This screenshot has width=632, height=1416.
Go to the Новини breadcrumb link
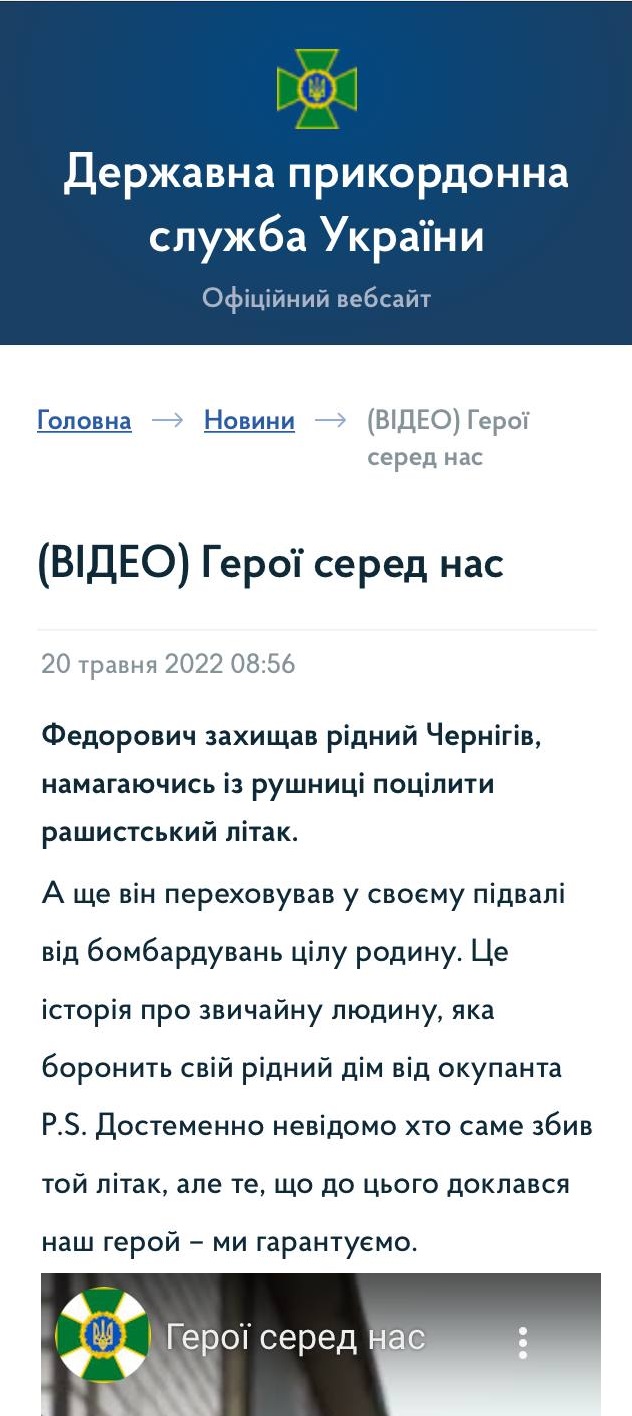coord(249,420)
